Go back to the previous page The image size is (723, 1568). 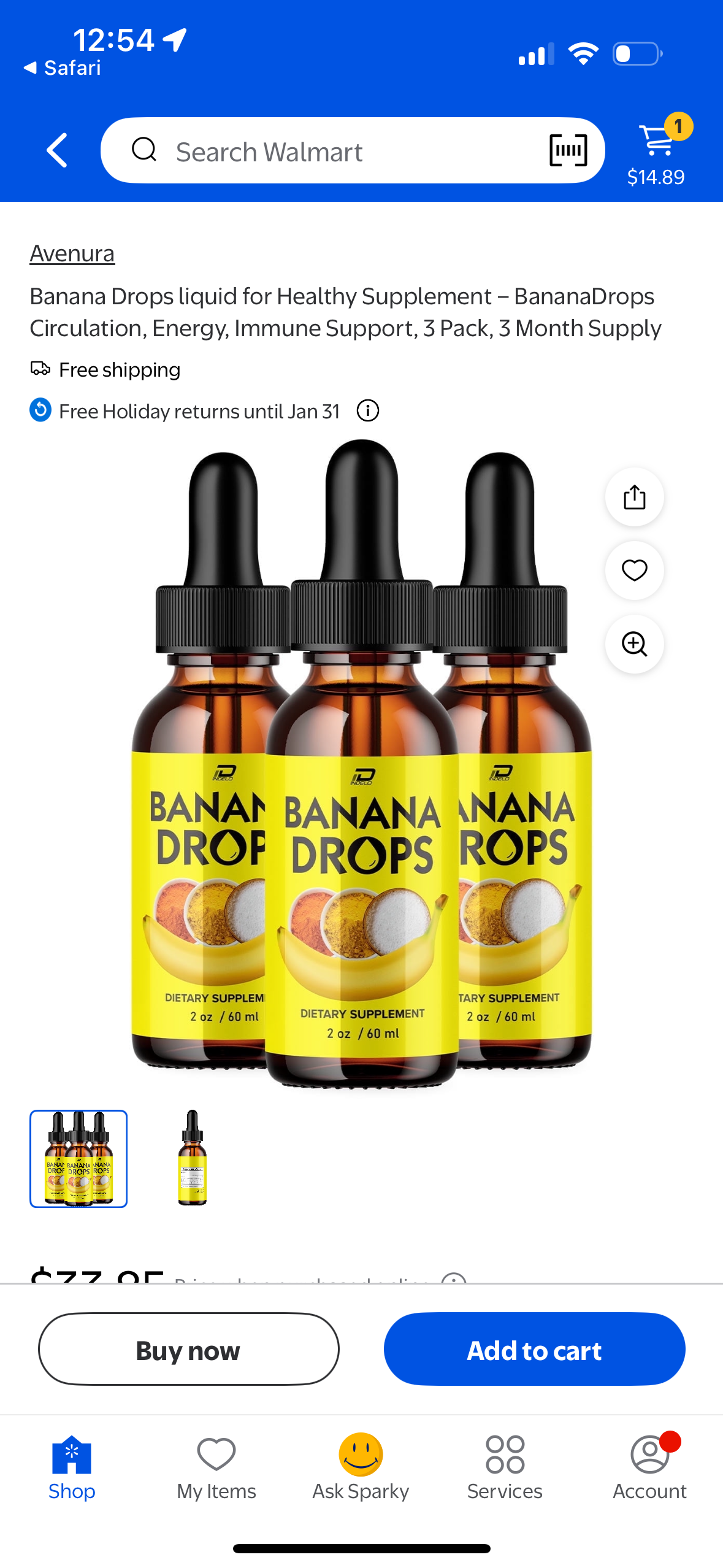(57, 150)
